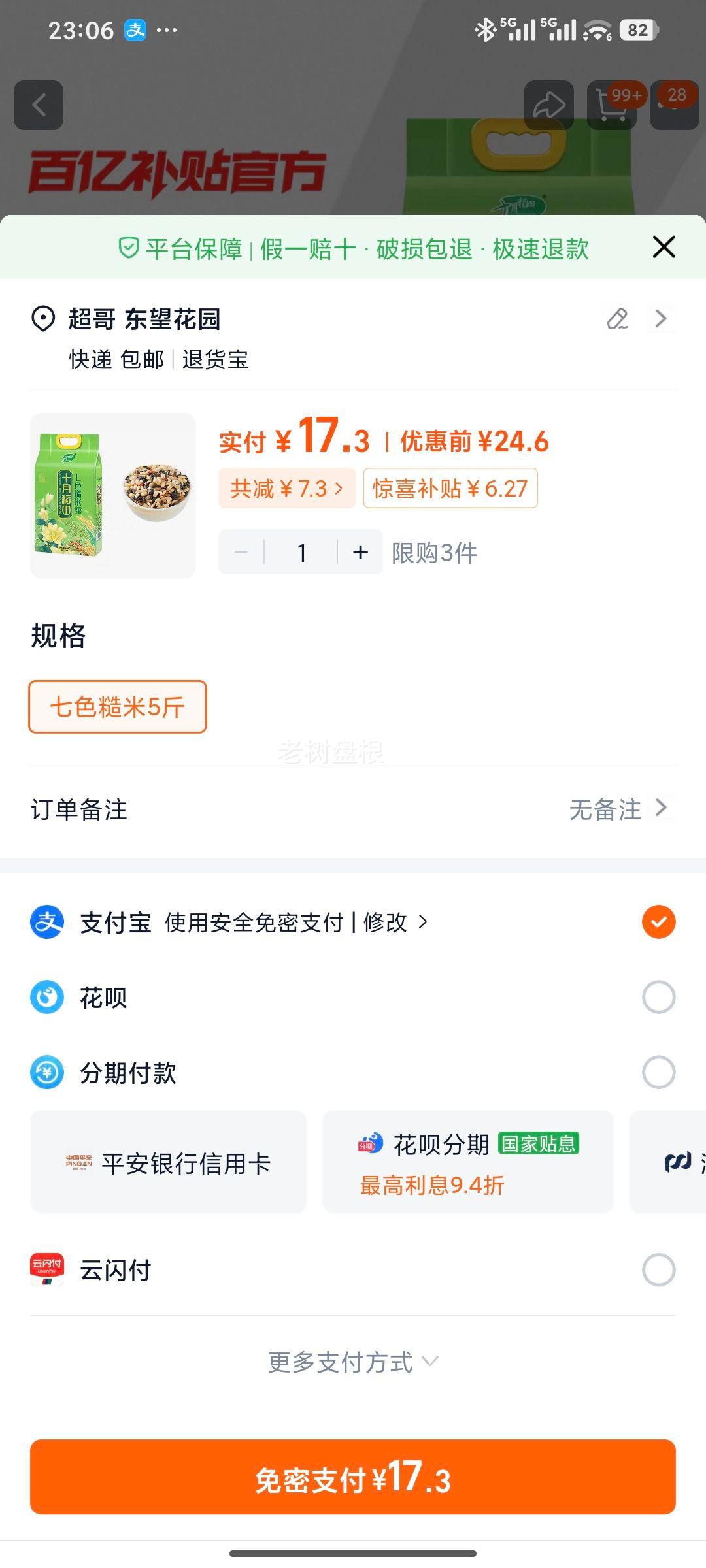
Task: Tap plus to increase quantity
Action: [360, 552]
